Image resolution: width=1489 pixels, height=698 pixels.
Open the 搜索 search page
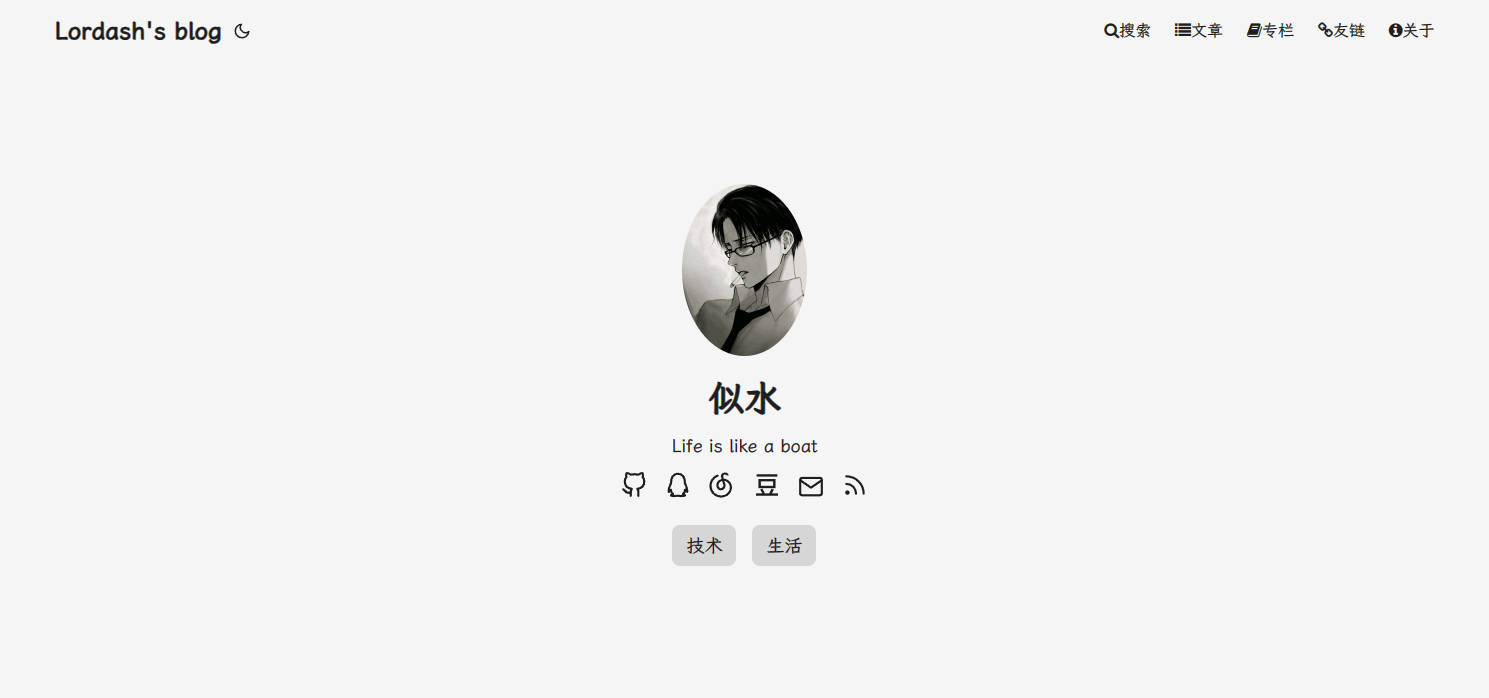pos(1127,31)
